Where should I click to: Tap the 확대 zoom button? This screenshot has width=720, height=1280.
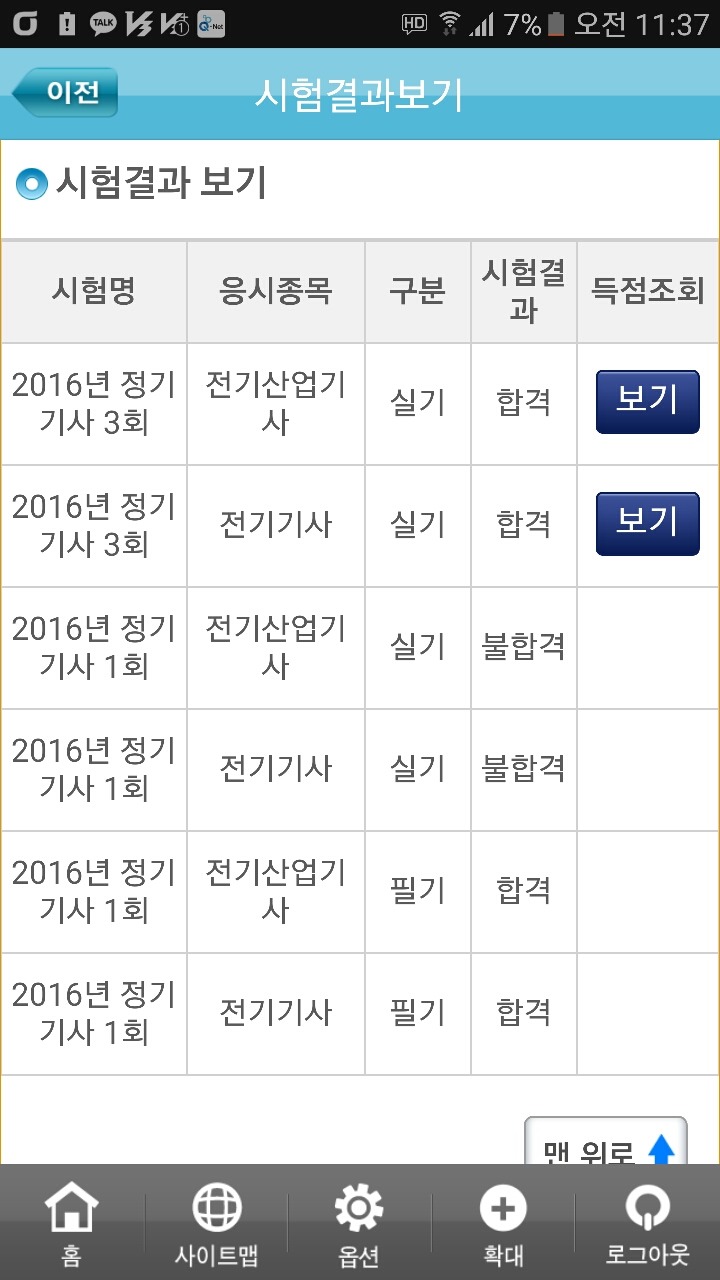(x=503, y=1224)
